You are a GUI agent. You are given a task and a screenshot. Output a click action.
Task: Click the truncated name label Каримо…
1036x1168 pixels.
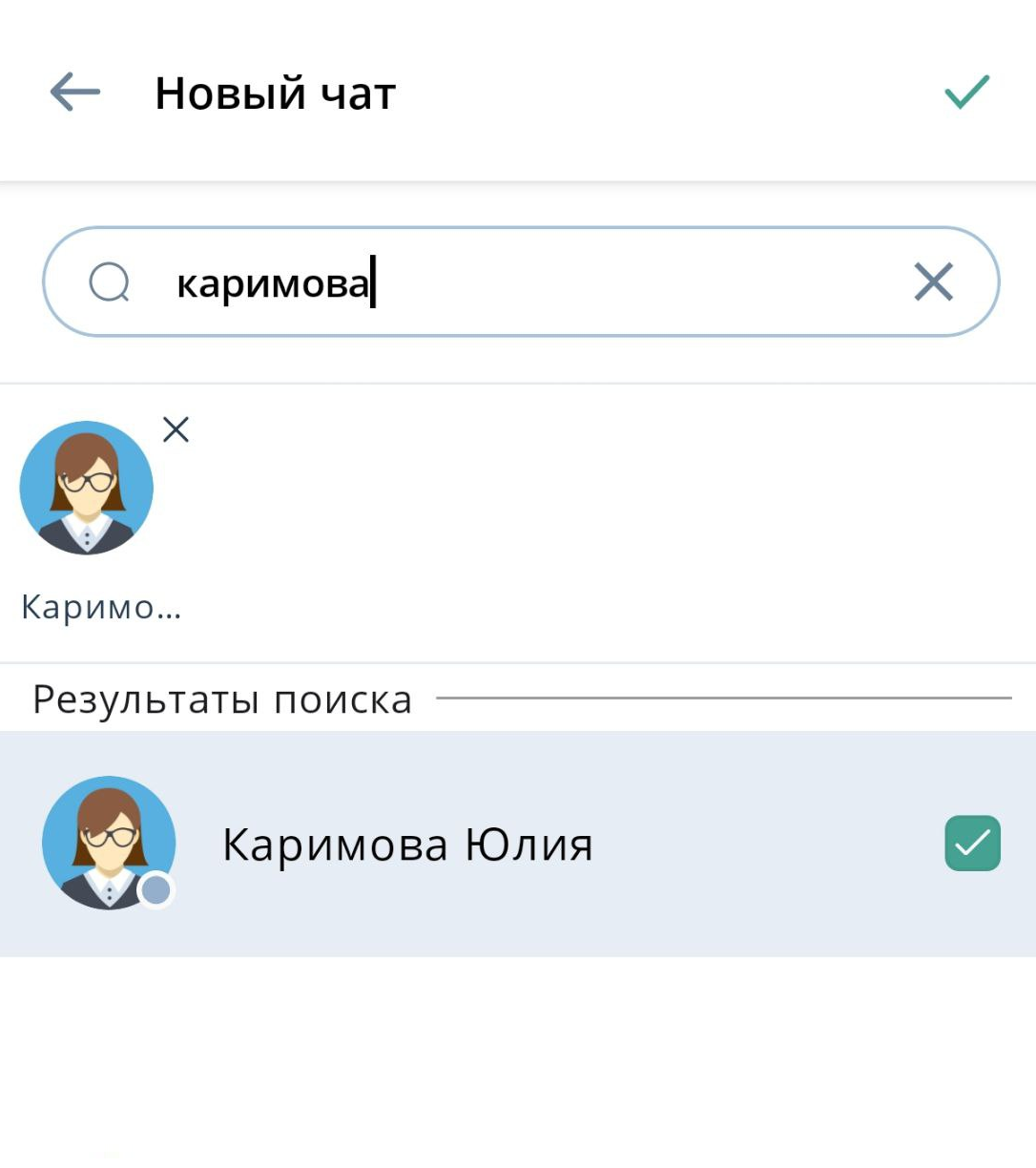100,605
